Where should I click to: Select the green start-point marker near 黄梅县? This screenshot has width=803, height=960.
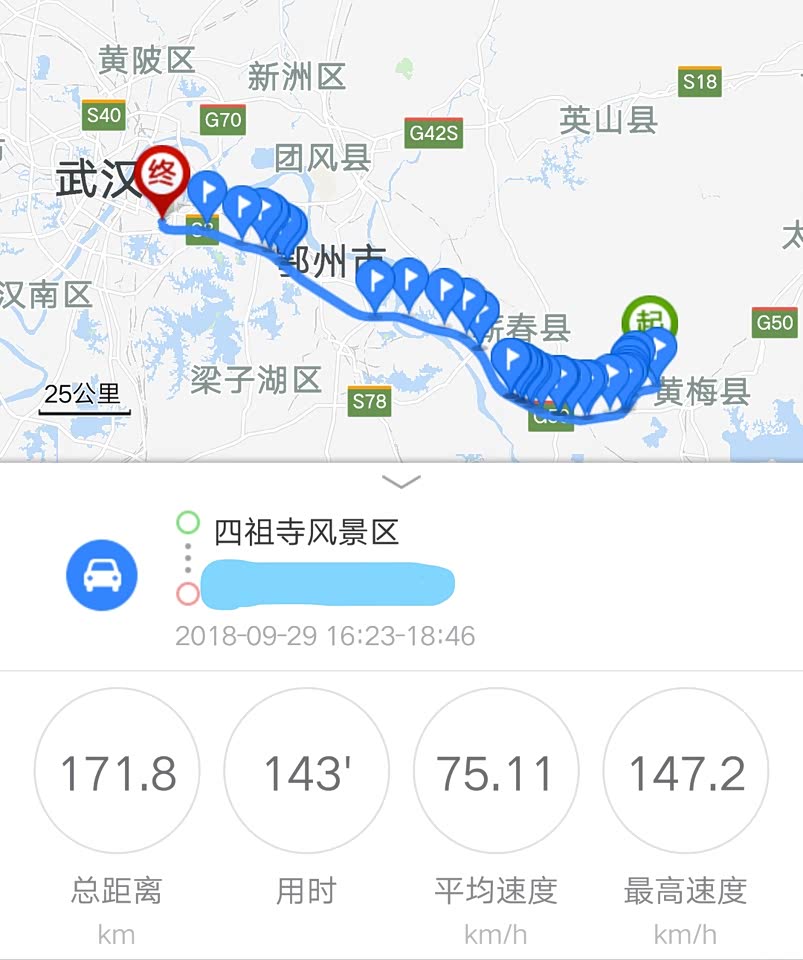pos(650,319)
